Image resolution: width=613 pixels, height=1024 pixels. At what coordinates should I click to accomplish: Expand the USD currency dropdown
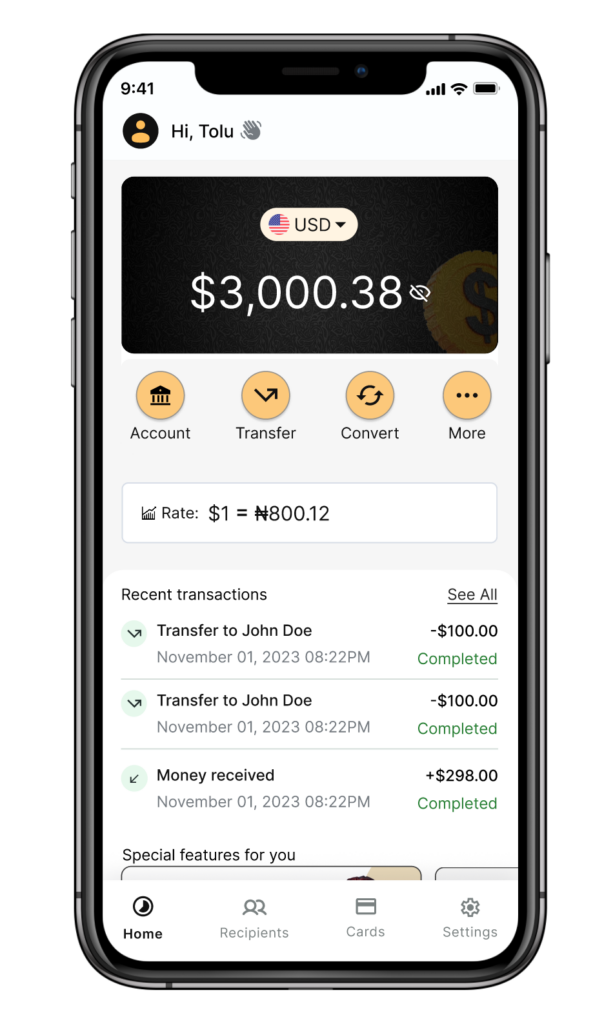click(x=309, y=225)
